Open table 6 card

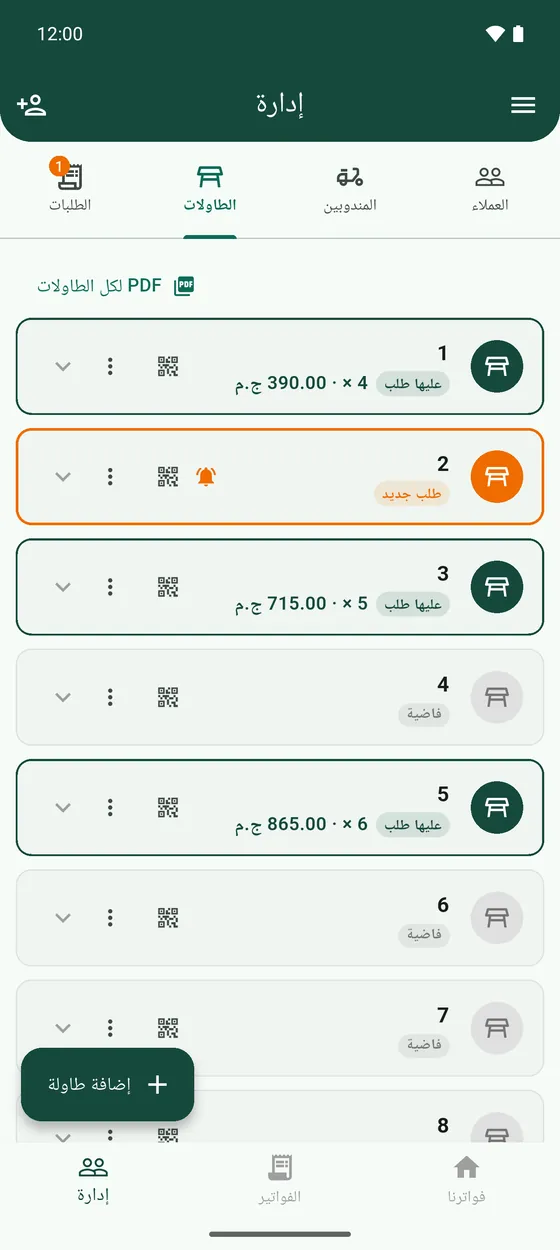point(280,918)
